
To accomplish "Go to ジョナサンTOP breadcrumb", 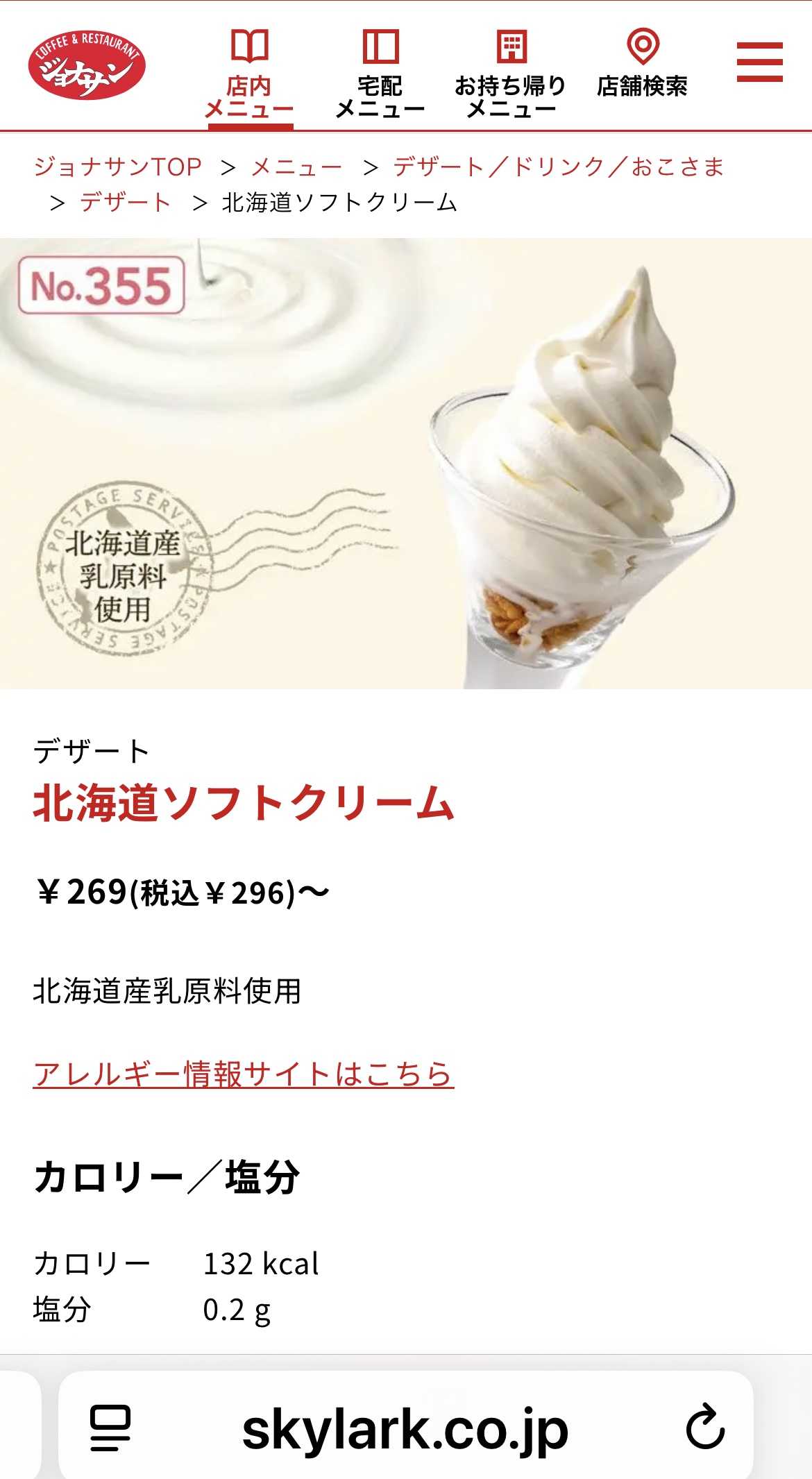I will pyautogui.click(x=118, y=167).
